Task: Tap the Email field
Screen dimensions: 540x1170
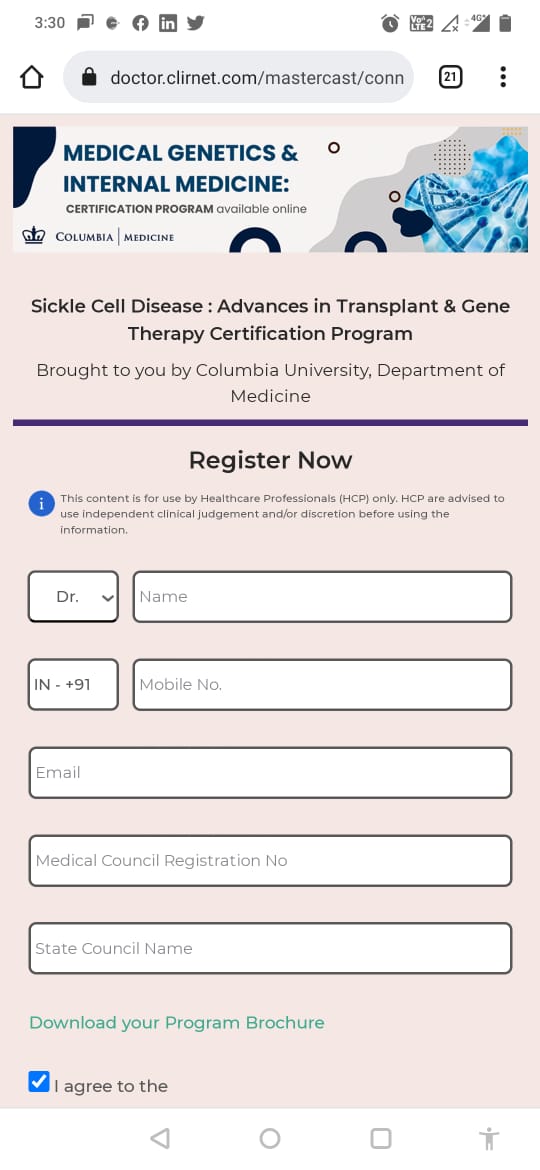Action: (270, 772)
